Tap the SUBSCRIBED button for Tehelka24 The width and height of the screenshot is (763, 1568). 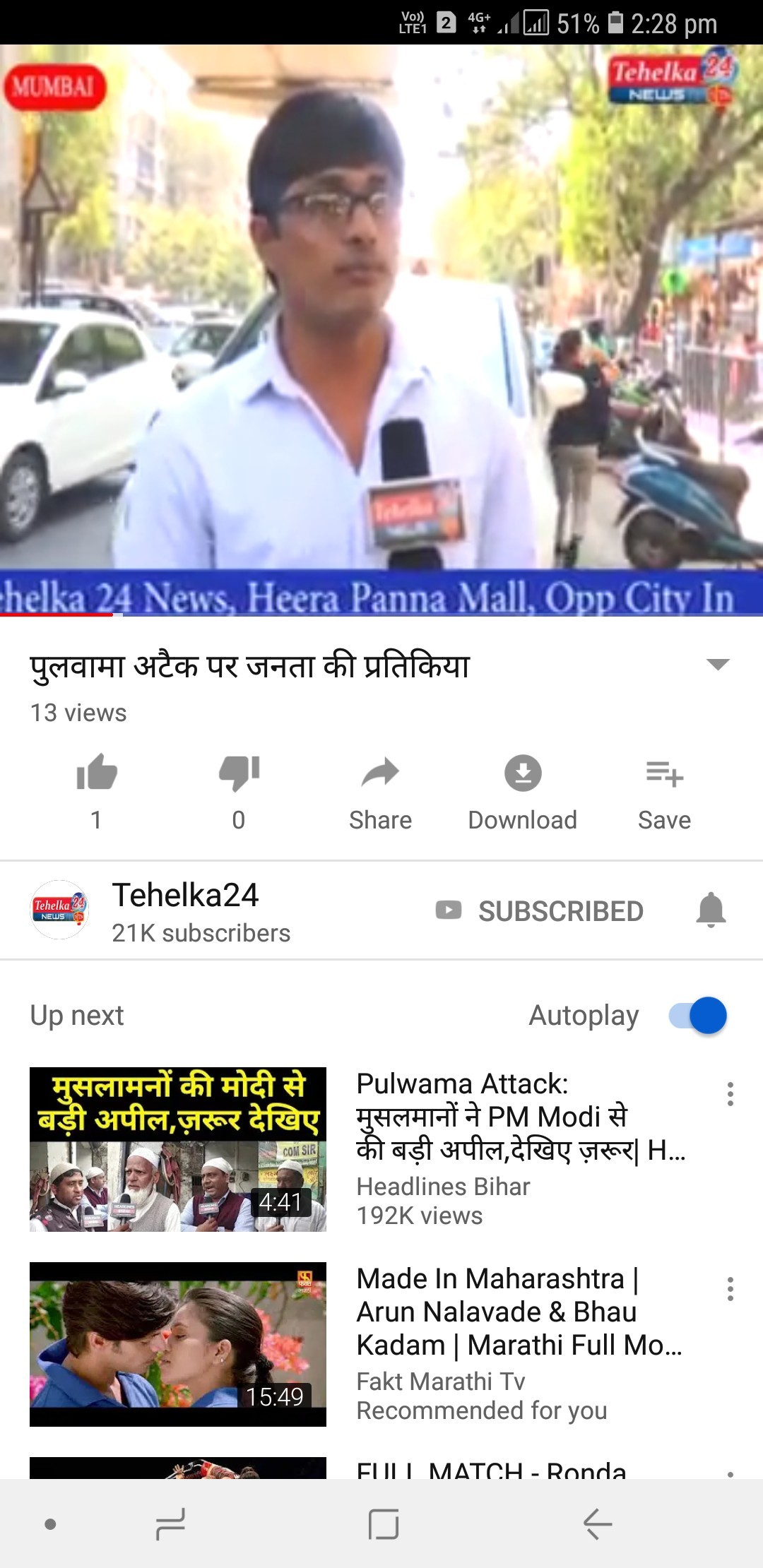[540, 911]
